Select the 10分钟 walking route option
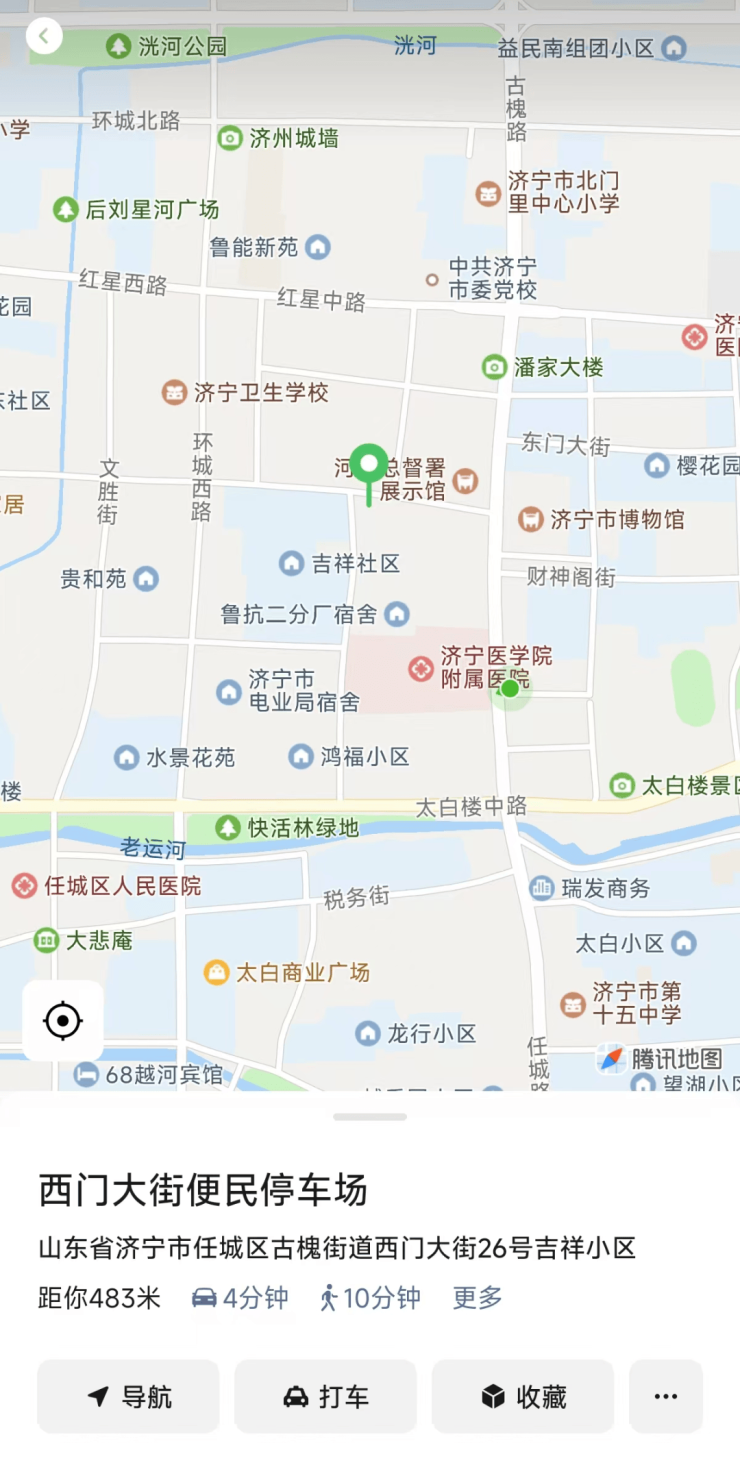Viewport: 740px width, 1463px height. [x=370, y=1298]
